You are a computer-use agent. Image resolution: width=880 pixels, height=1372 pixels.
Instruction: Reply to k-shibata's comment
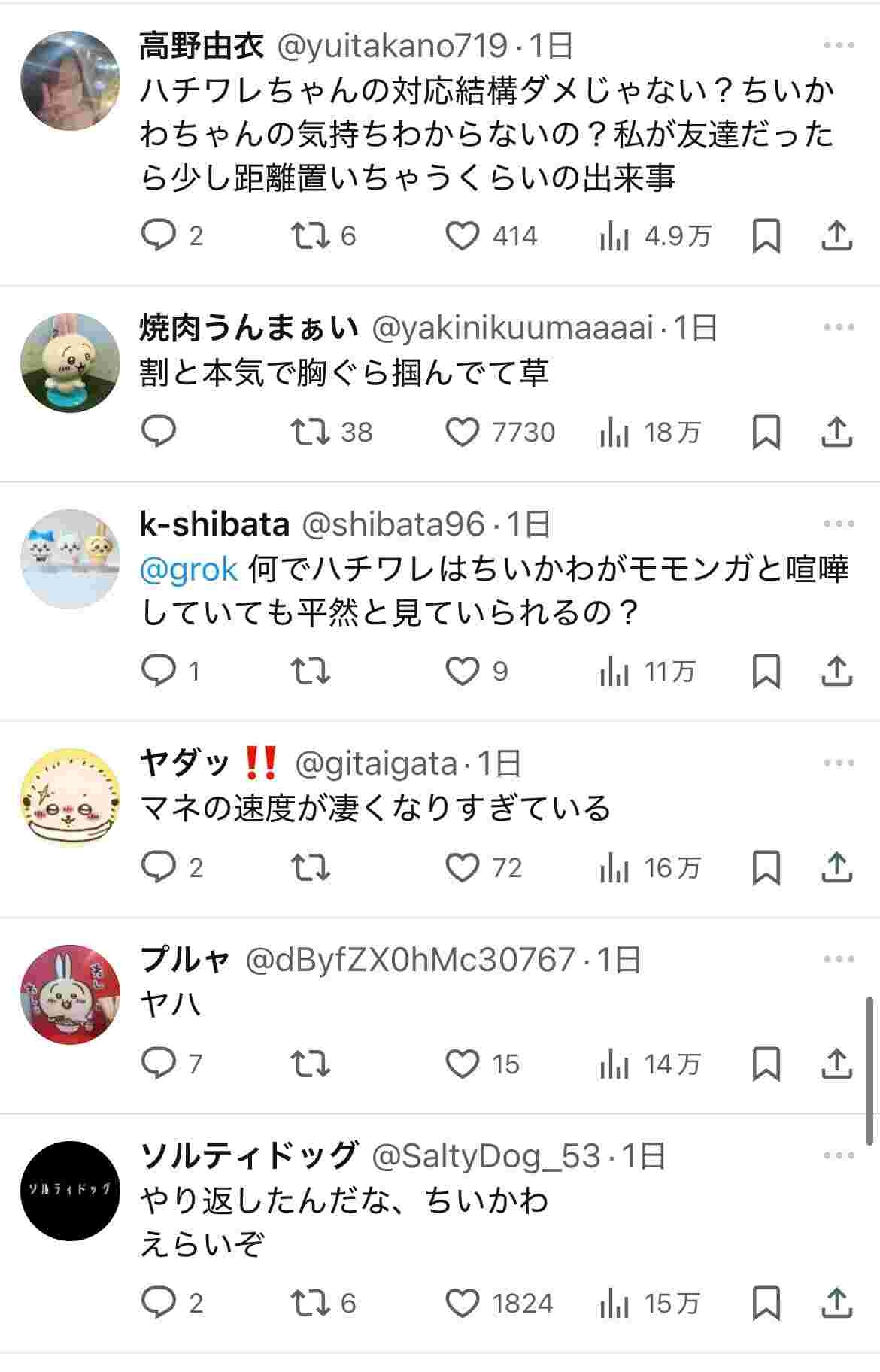click(x=159, y=671)
